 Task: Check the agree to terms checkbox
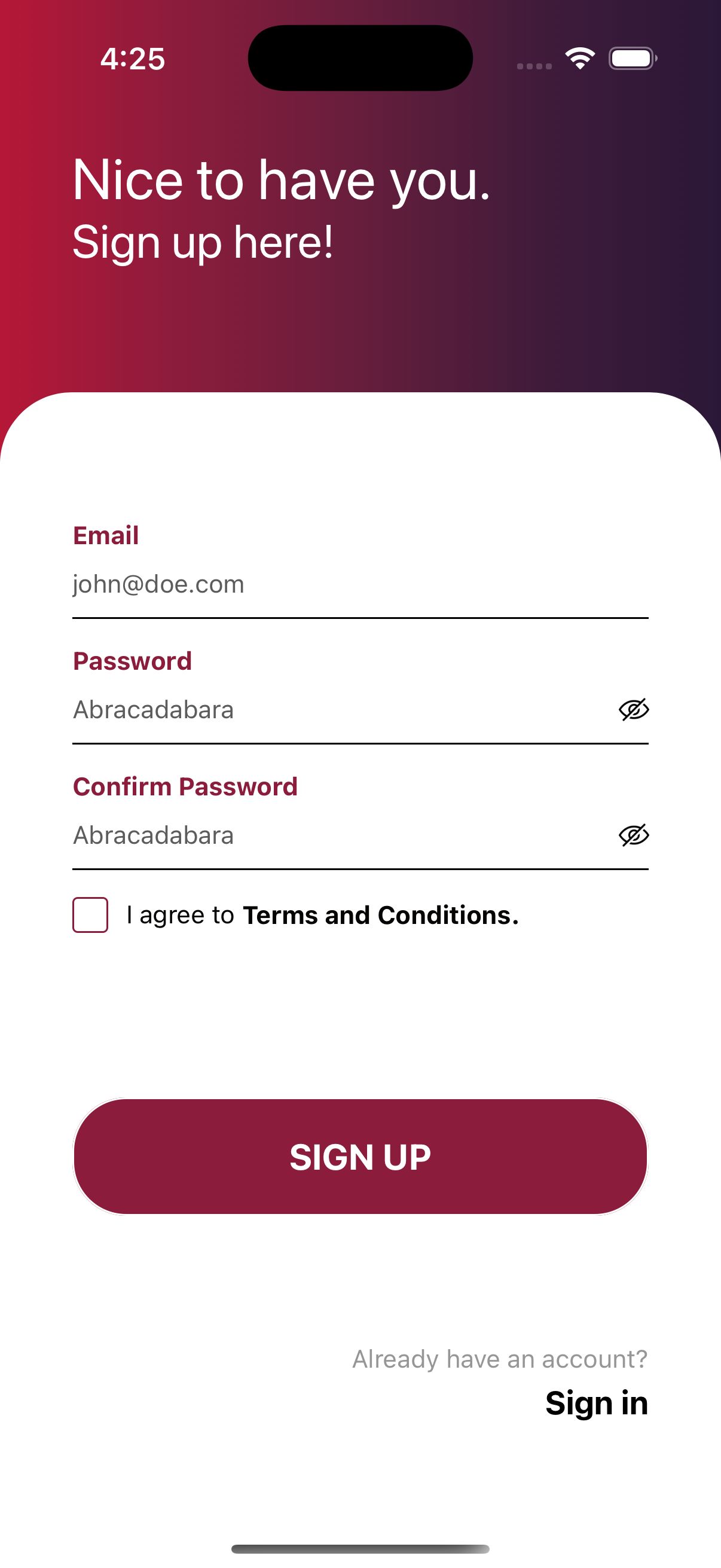91,915
